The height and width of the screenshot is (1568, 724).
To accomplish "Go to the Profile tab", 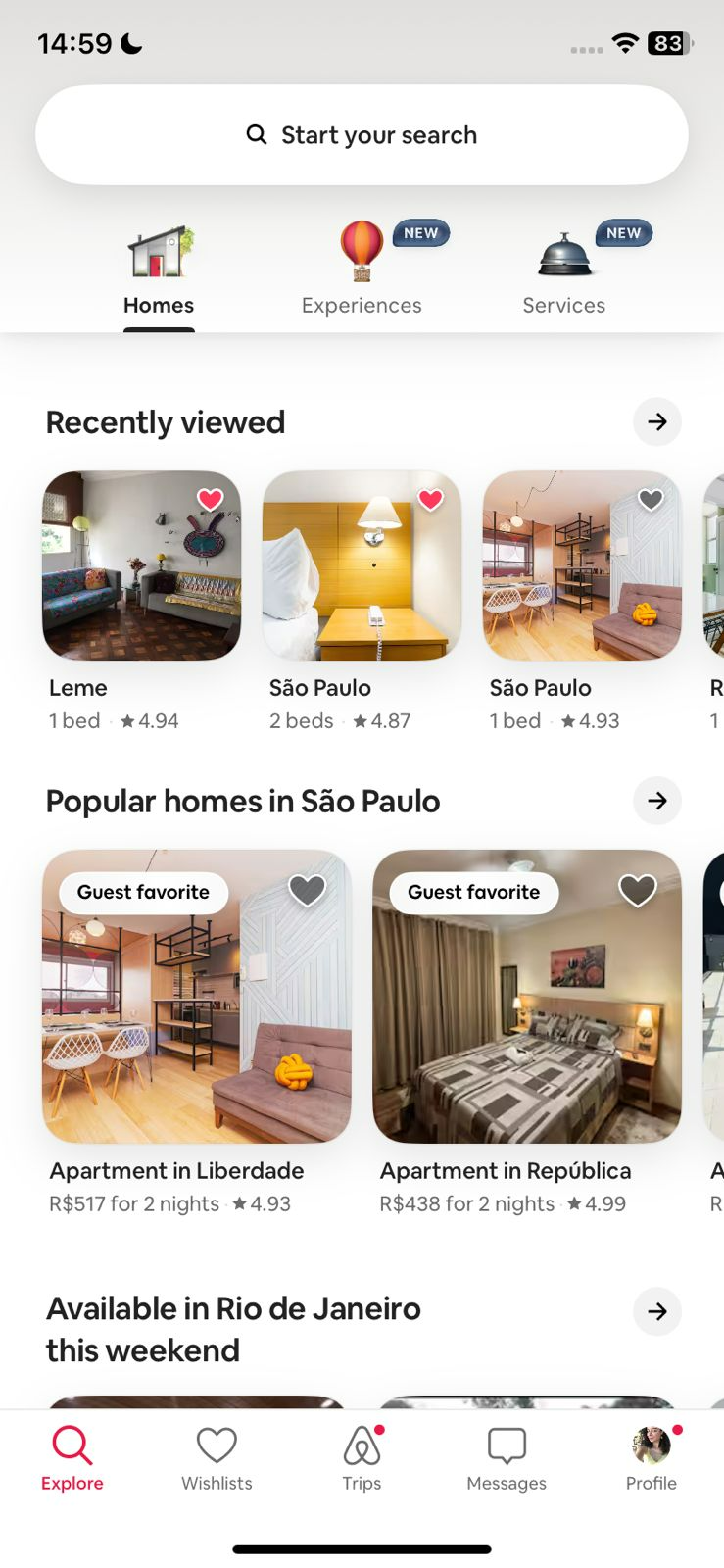I will (x=652, y=1458).
